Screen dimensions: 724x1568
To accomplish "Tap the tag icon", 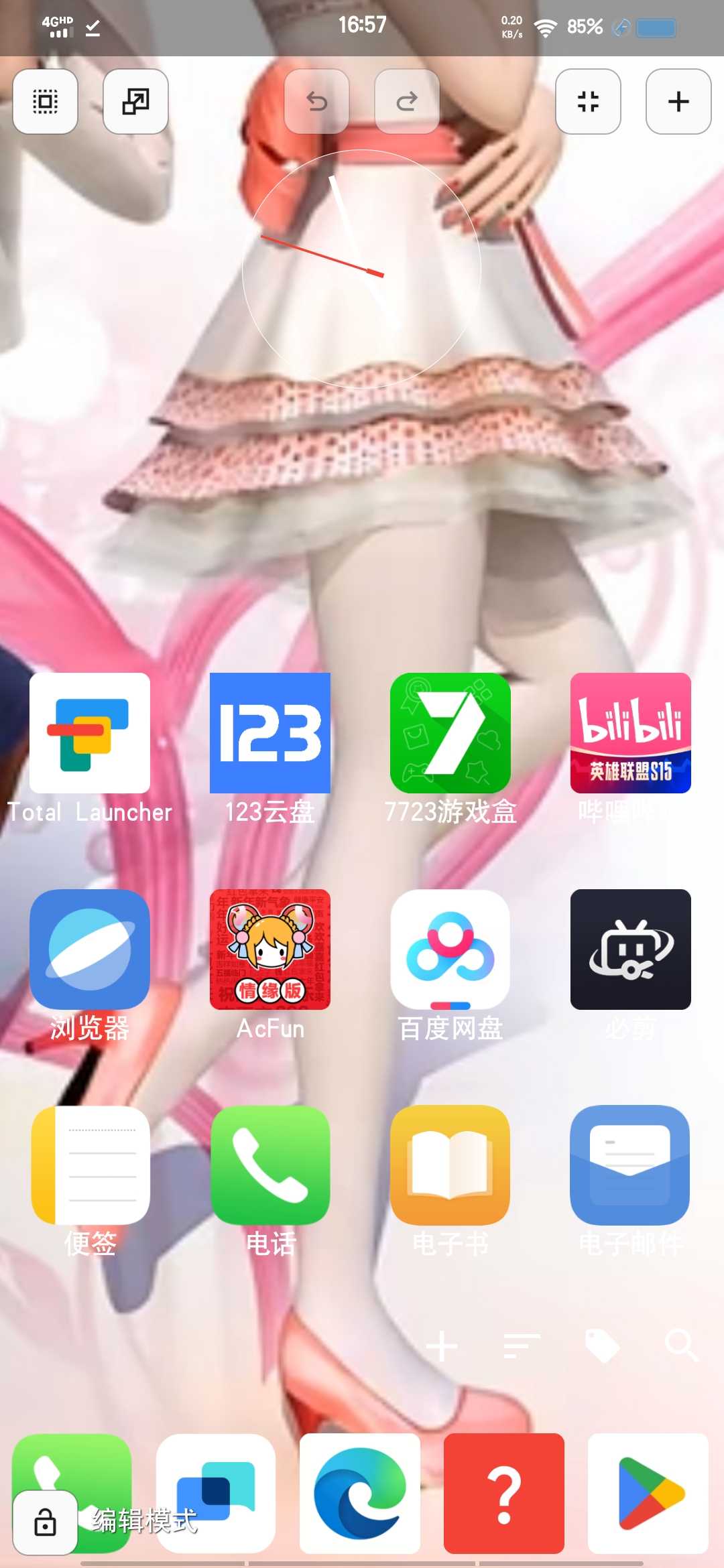I will pos(601,1345).
